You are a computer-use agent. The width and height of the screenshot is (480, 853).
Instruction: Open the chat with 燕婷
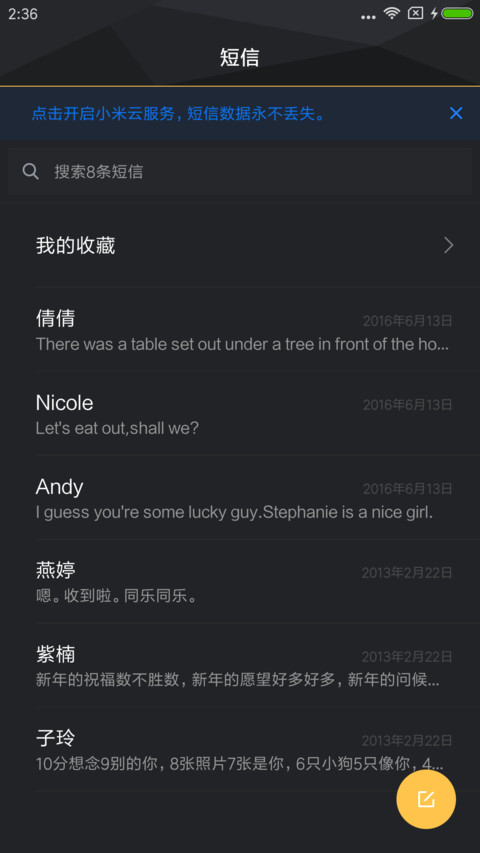240,581
